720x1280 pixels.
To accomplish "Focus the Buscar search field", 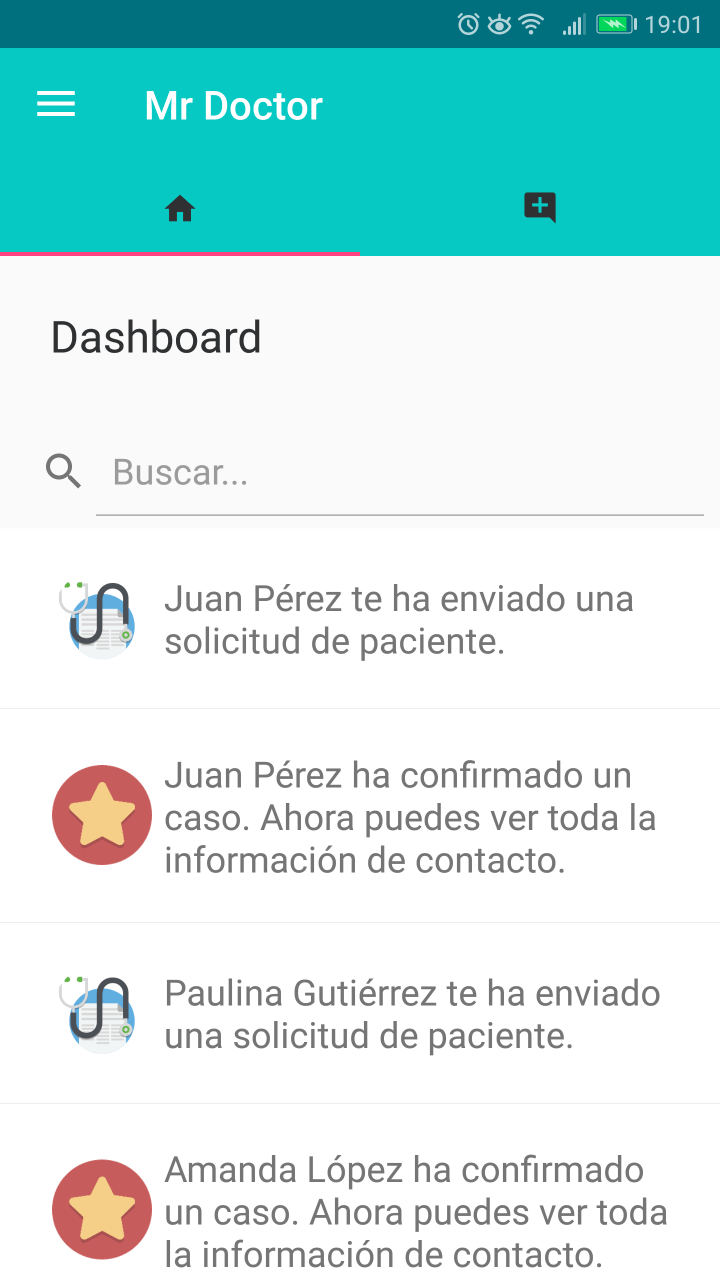I will tap(400, 472).
